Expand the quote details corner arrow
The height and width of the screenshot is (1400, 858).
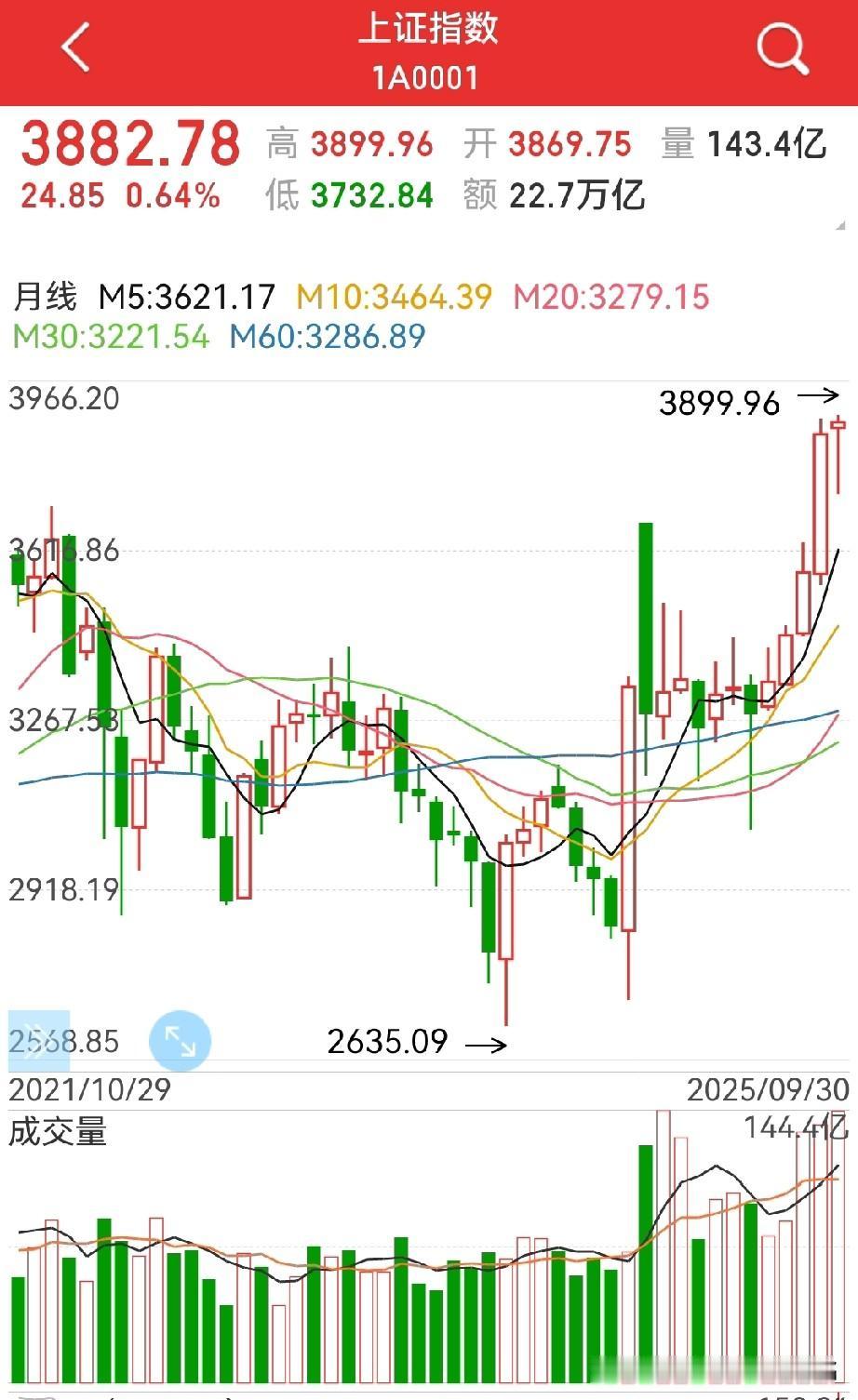[x=840, y=225]
